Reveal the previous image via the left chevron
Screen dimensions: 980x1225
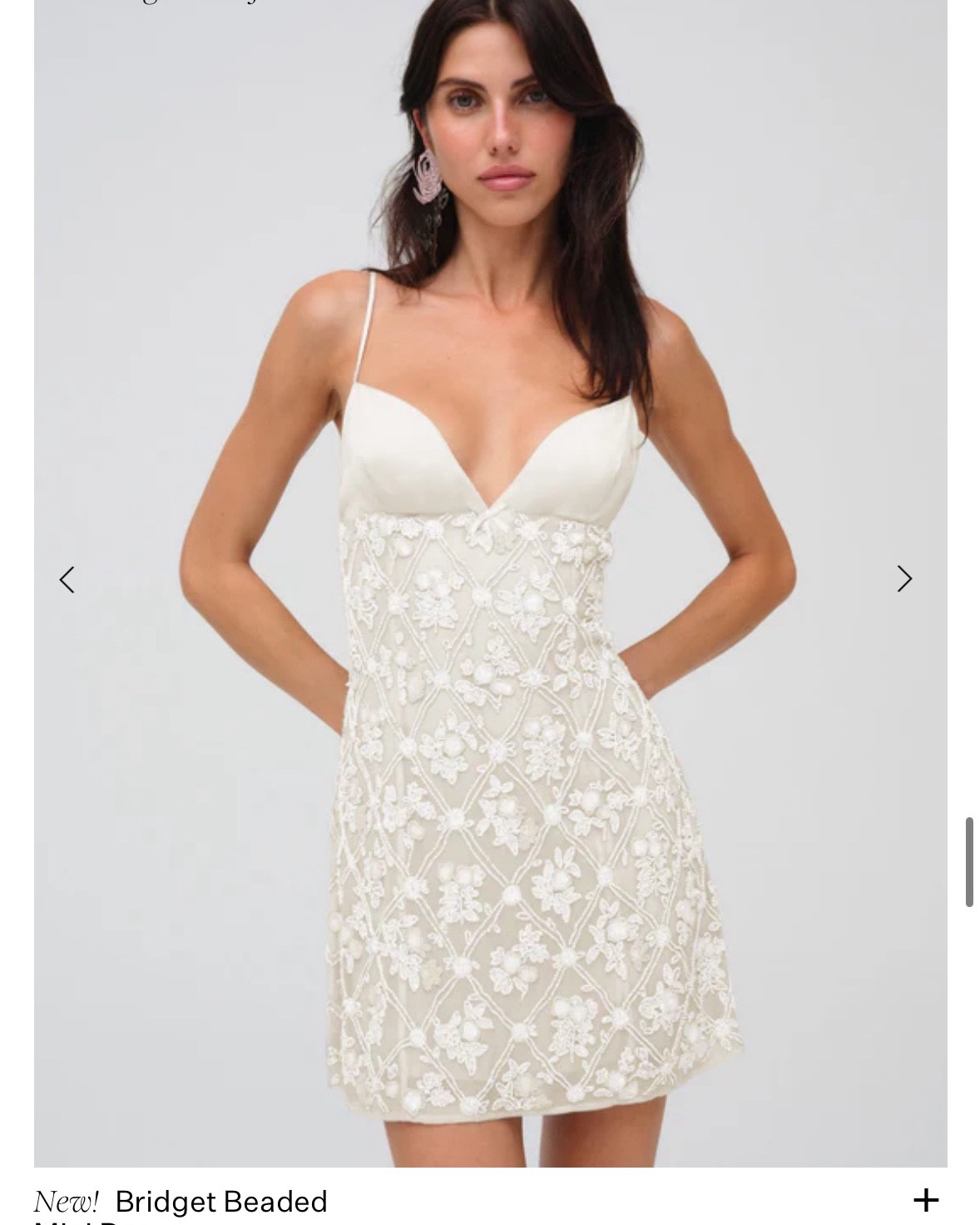[68, 578]
